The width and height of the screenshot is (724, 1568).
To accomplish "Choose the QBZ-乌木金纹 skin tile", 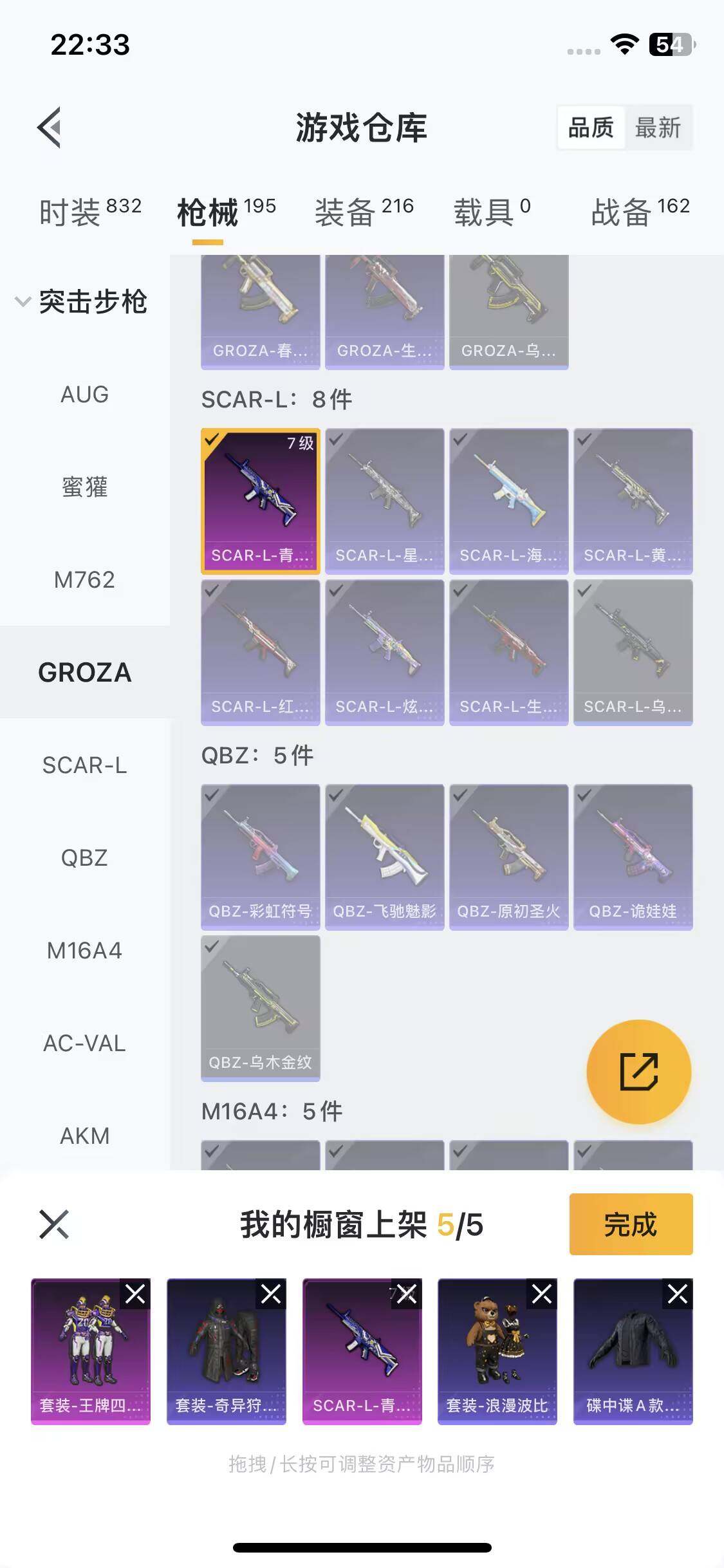I will click(260, 1007).
